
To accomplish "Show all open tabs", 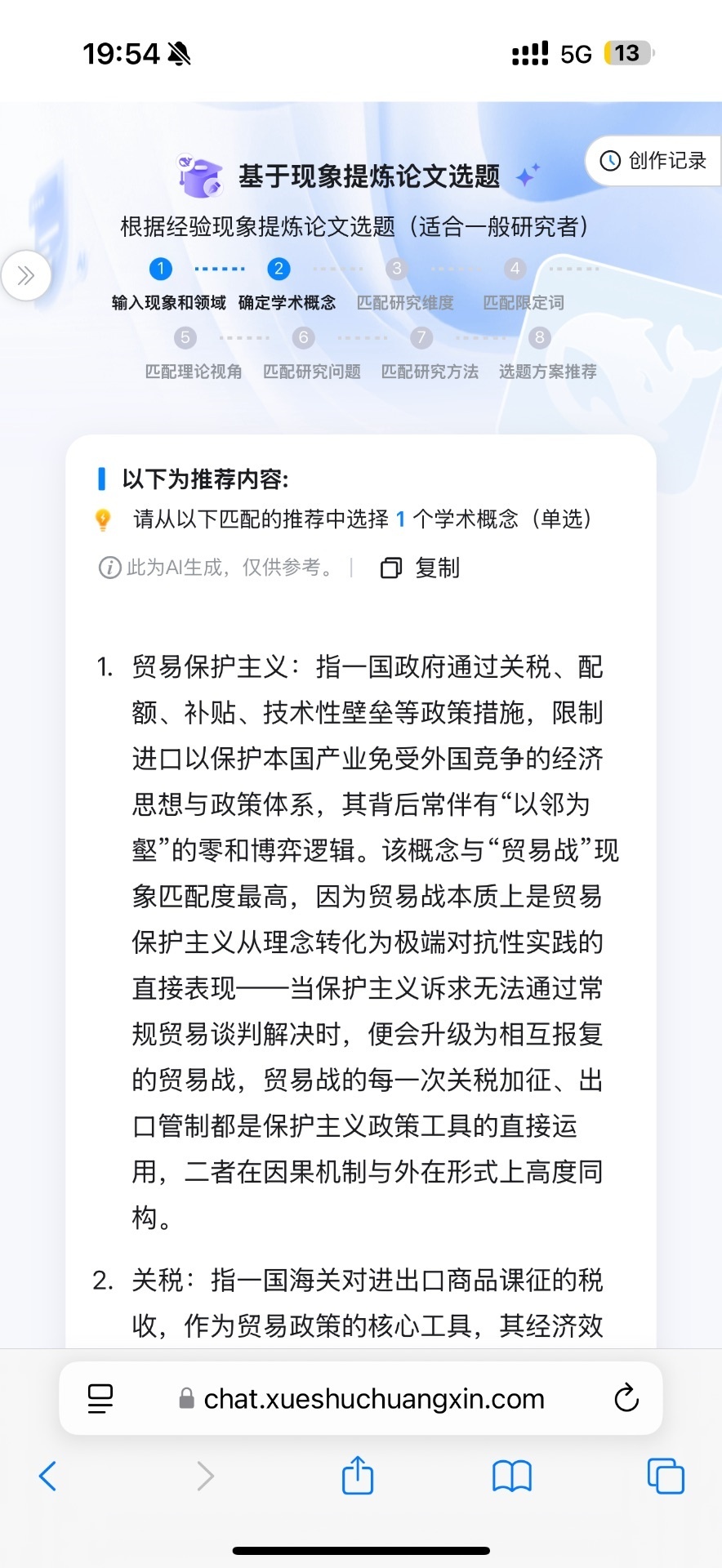I will [666, 1476].
